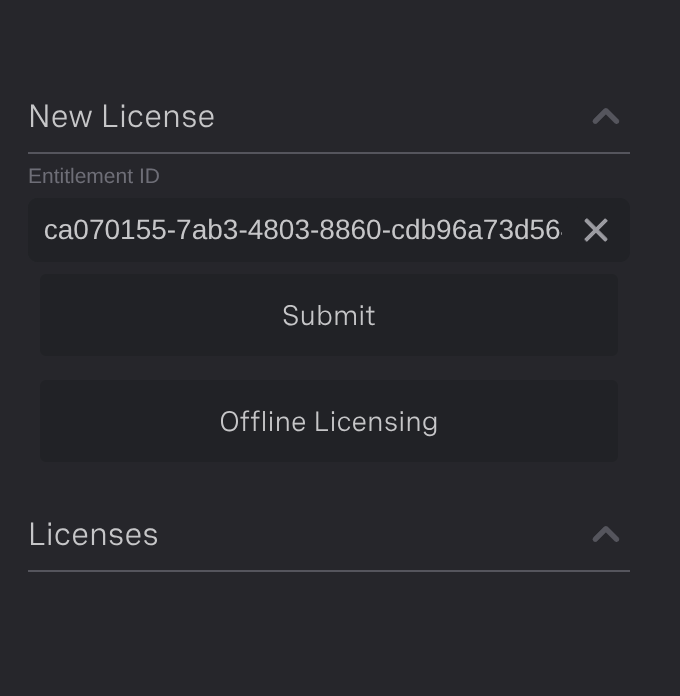Open Offline Licensing

coord(329,421)
